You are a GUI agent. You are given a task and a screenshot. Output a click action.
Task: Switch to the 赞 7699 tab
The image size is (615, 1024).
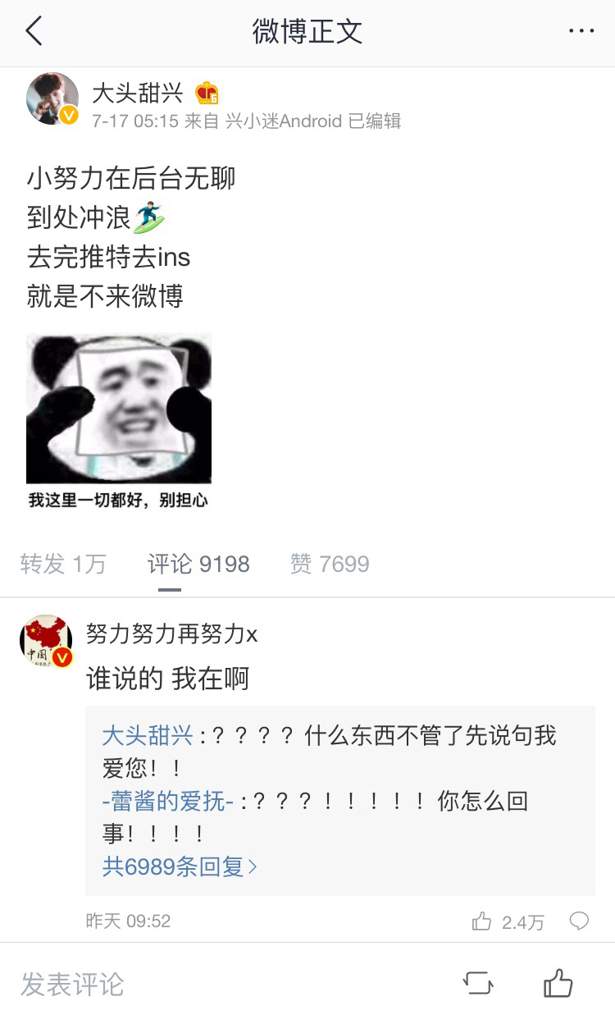[x=329, y=564]
